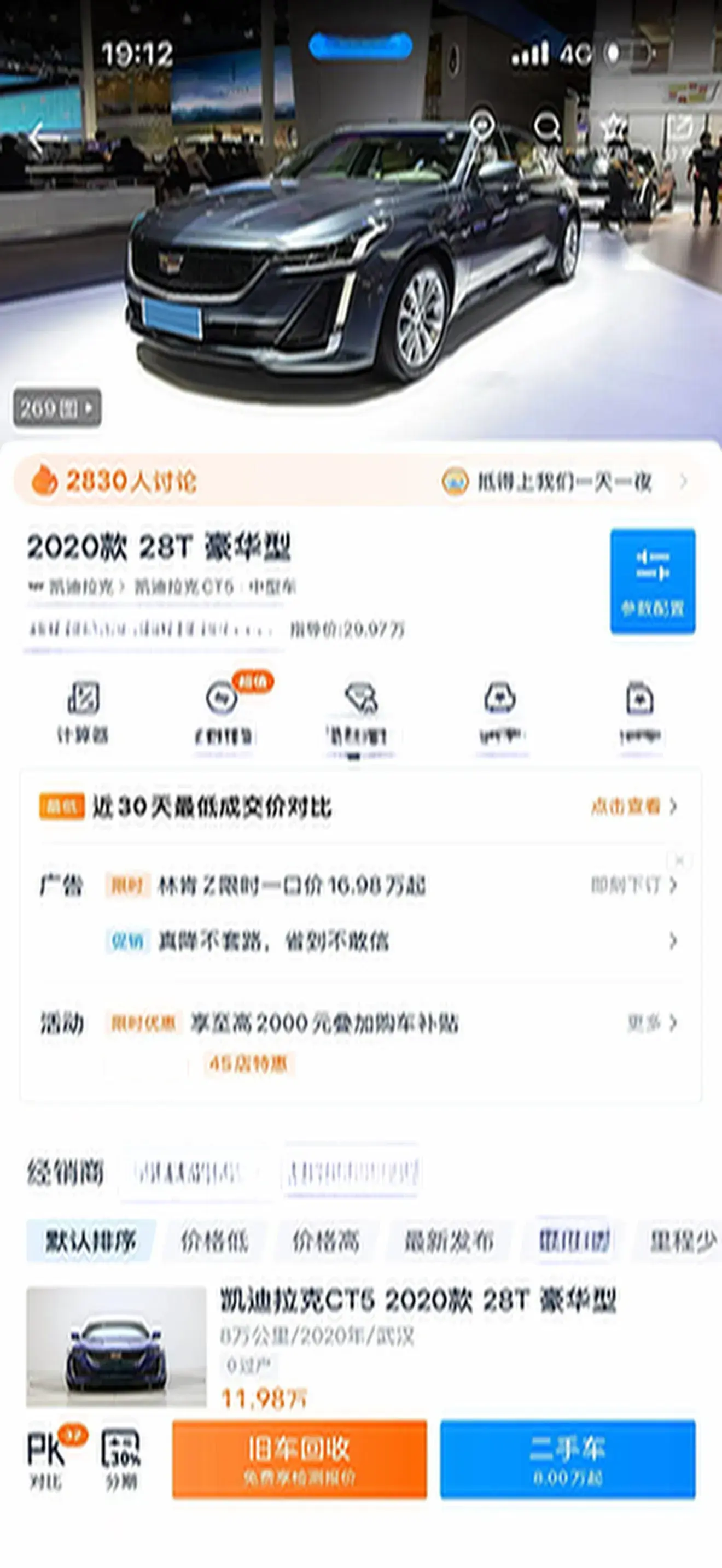The height and width of the screenshot is (1568, 722).
Task: Tap 旧车回收 free valuation button
Action: (299, 1459)
